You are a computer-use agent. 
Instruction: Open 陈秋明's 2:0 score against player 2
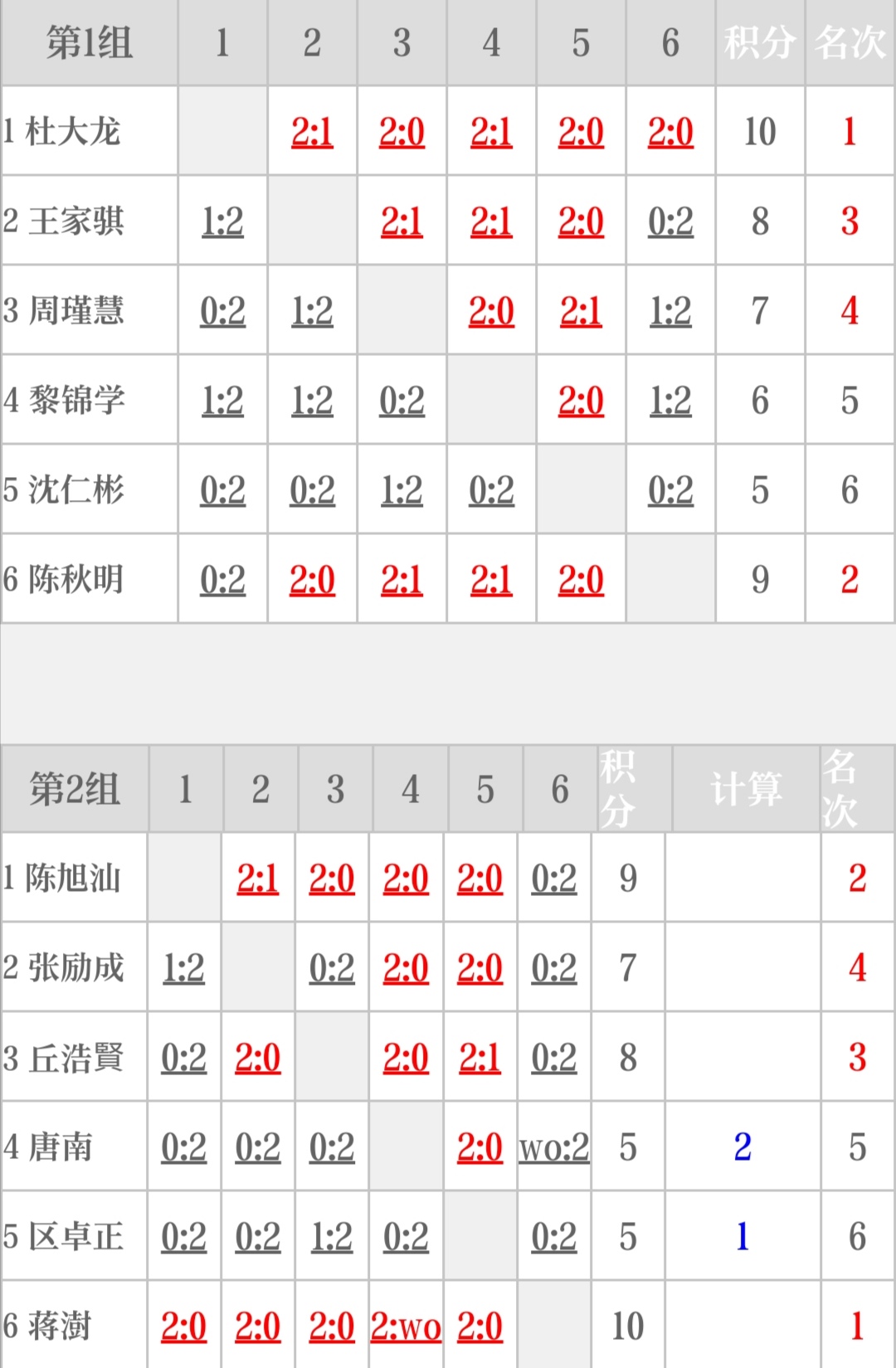(312, 580)
